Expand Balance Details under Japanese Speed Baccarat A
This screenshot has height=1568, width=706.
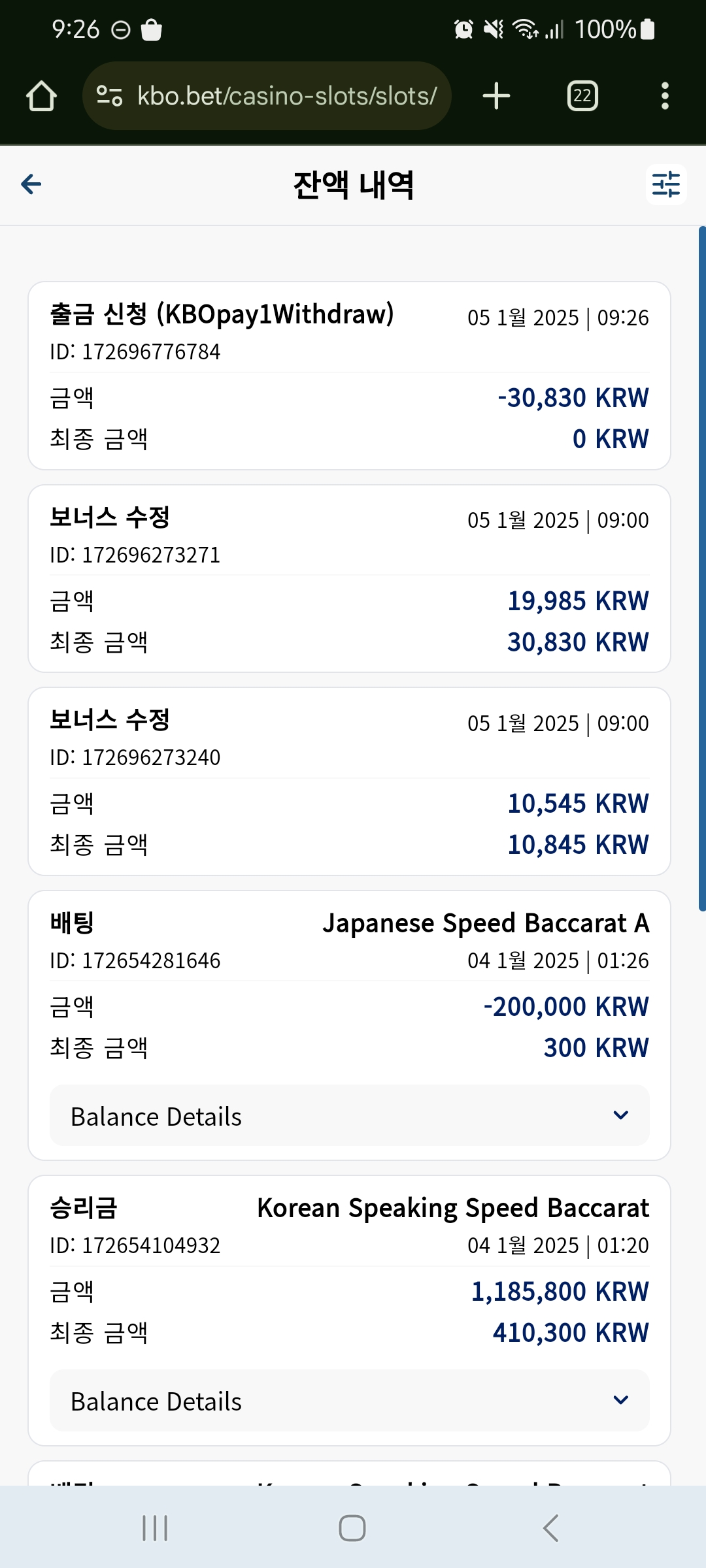350,1116
